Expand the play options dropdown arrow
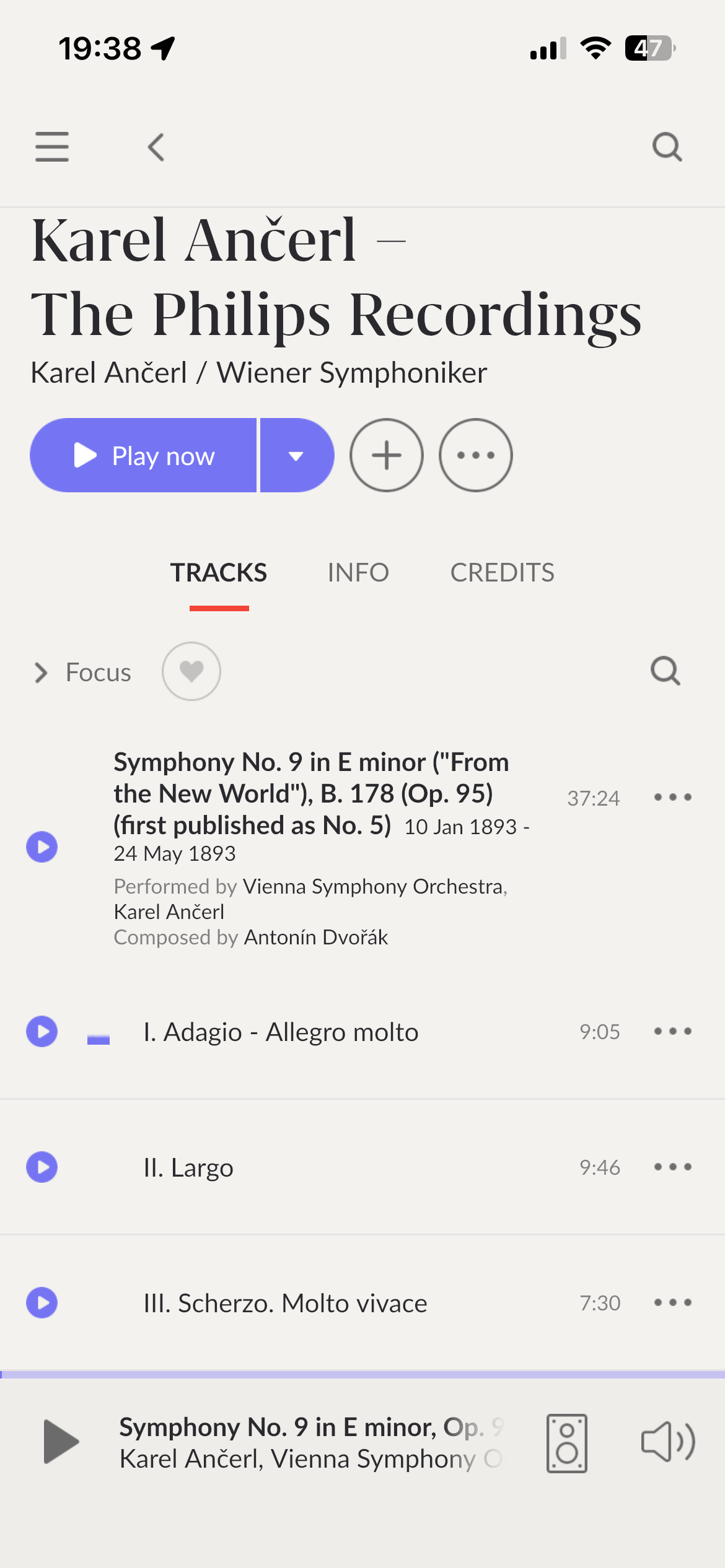Screen dimensions: 725x1568 click(297, 455)
